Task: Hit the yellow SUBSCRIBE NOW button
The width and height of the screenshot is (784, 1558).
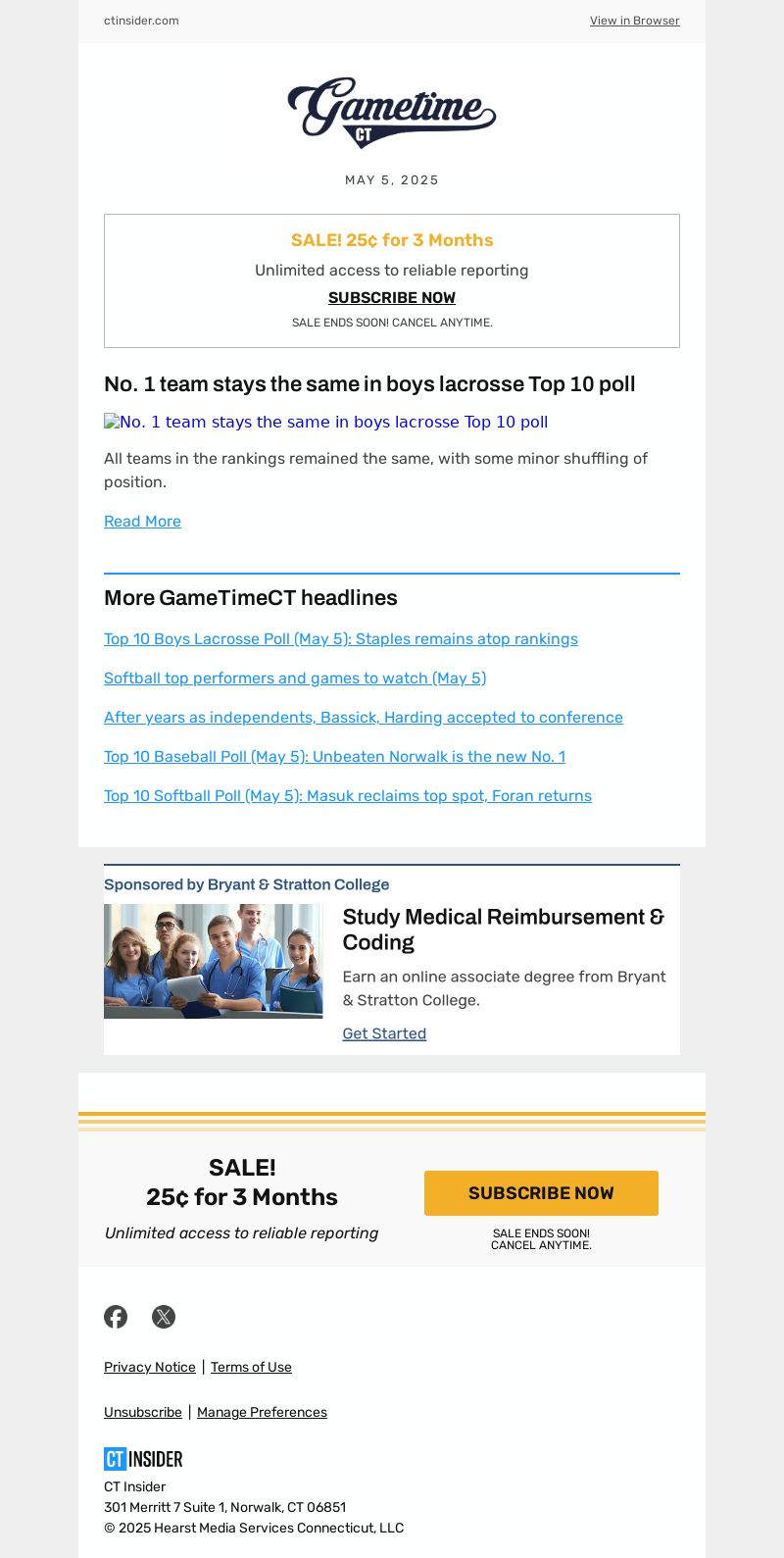Action: [x=541, y=1193]
